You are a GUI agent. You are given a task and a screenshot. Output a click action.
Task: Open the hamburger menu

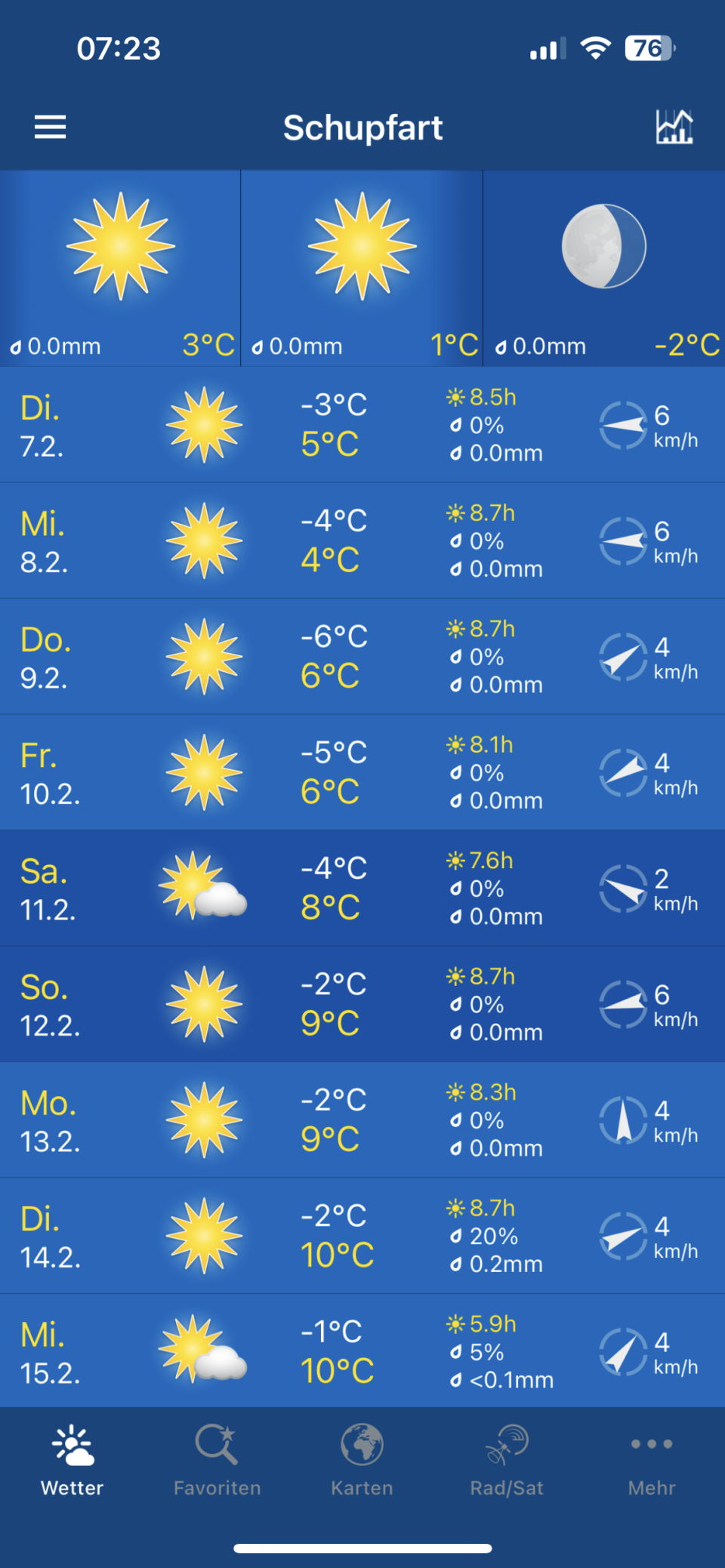tap(50, 127)
